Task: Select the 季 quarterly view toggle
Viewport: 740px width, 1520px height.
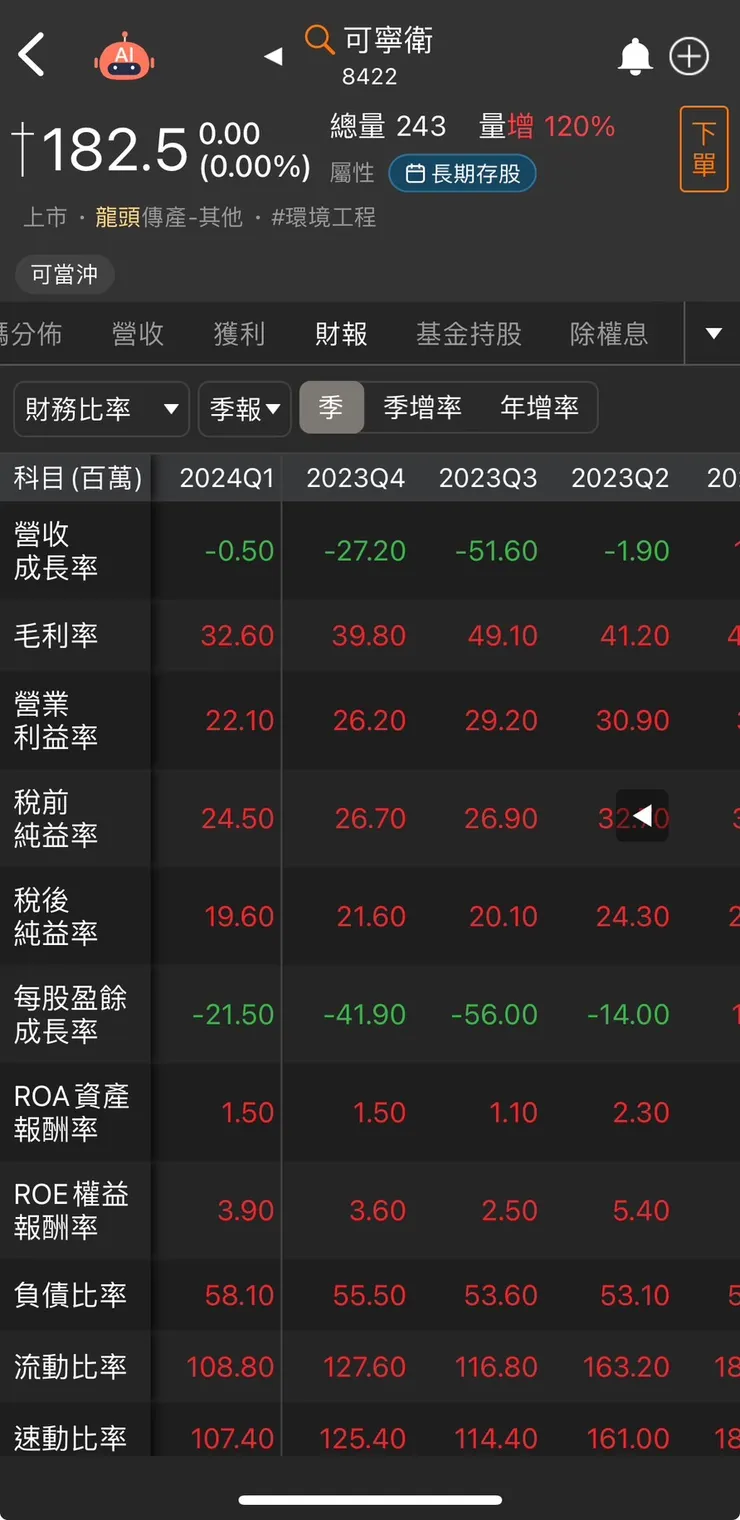Action: (332, 408)
